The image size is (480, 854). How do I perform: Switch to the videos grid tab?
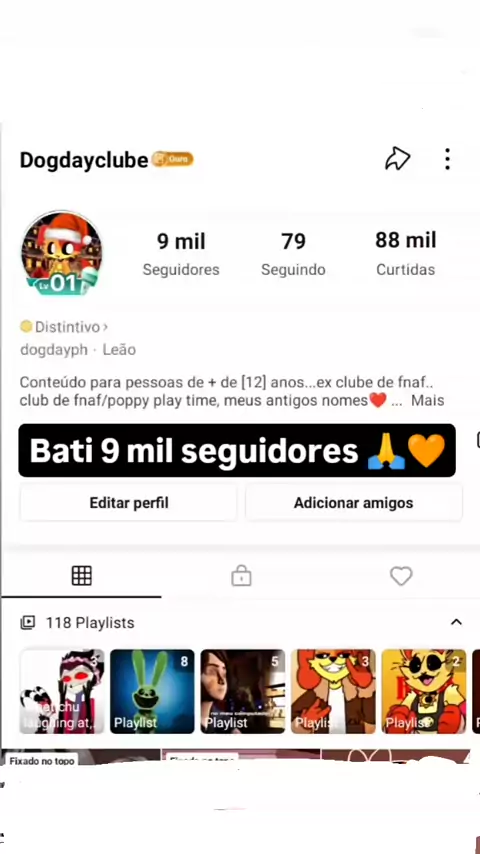click(x=82, y=576)
